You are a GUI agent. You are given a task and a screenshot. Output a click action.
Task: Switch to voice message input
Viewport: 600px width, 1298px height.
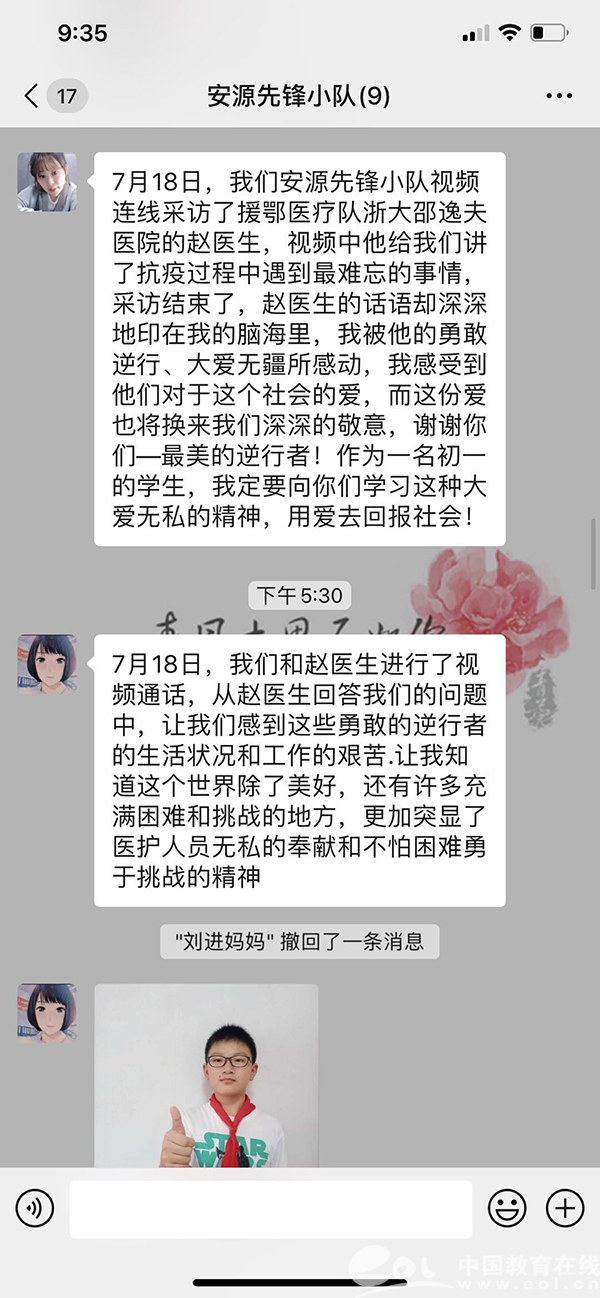tap(35, 1208)
